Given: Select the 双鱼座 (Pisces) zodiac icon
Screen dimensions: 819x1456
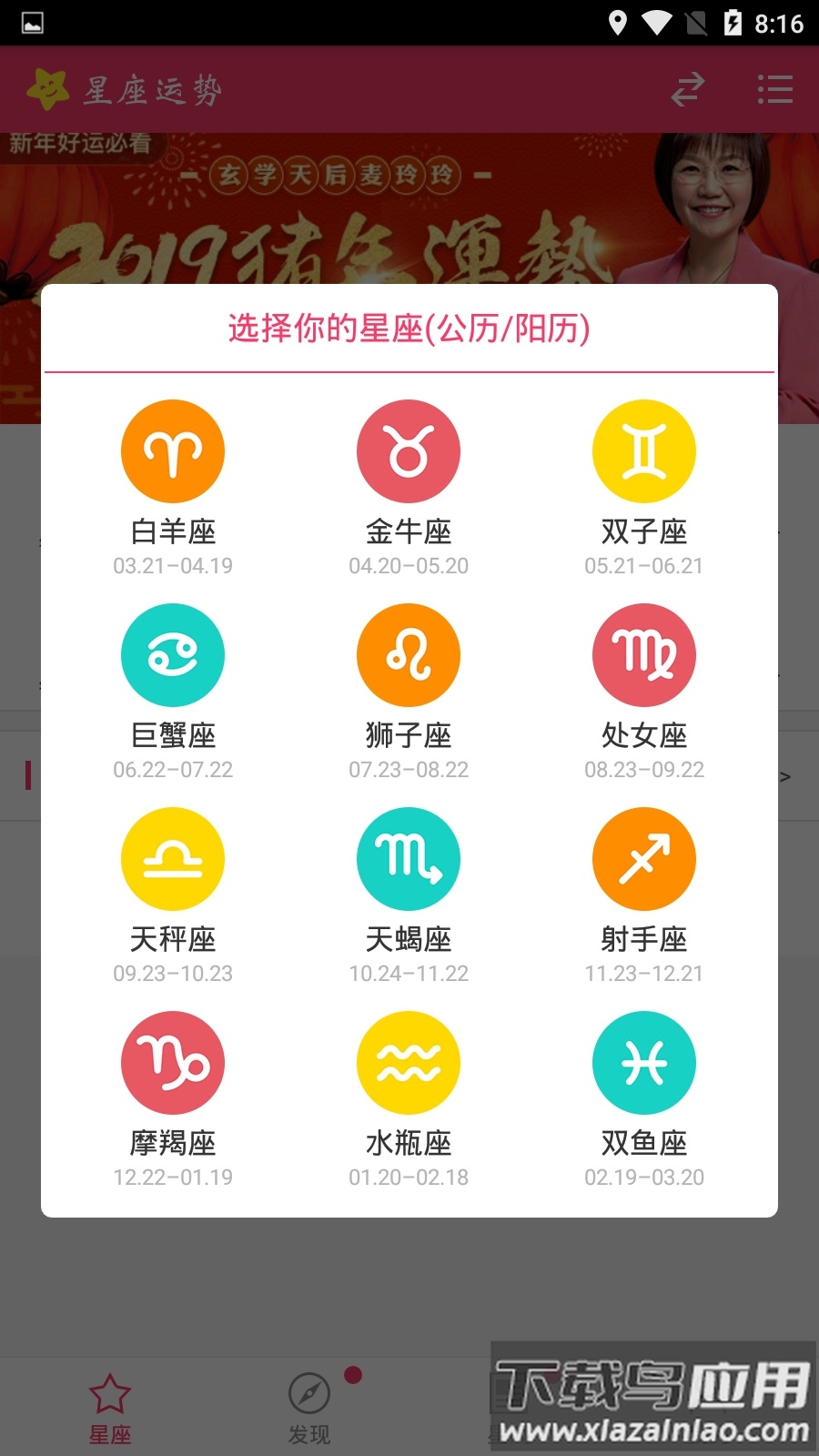Looking at the screenshot, I should click(644, 1062).
